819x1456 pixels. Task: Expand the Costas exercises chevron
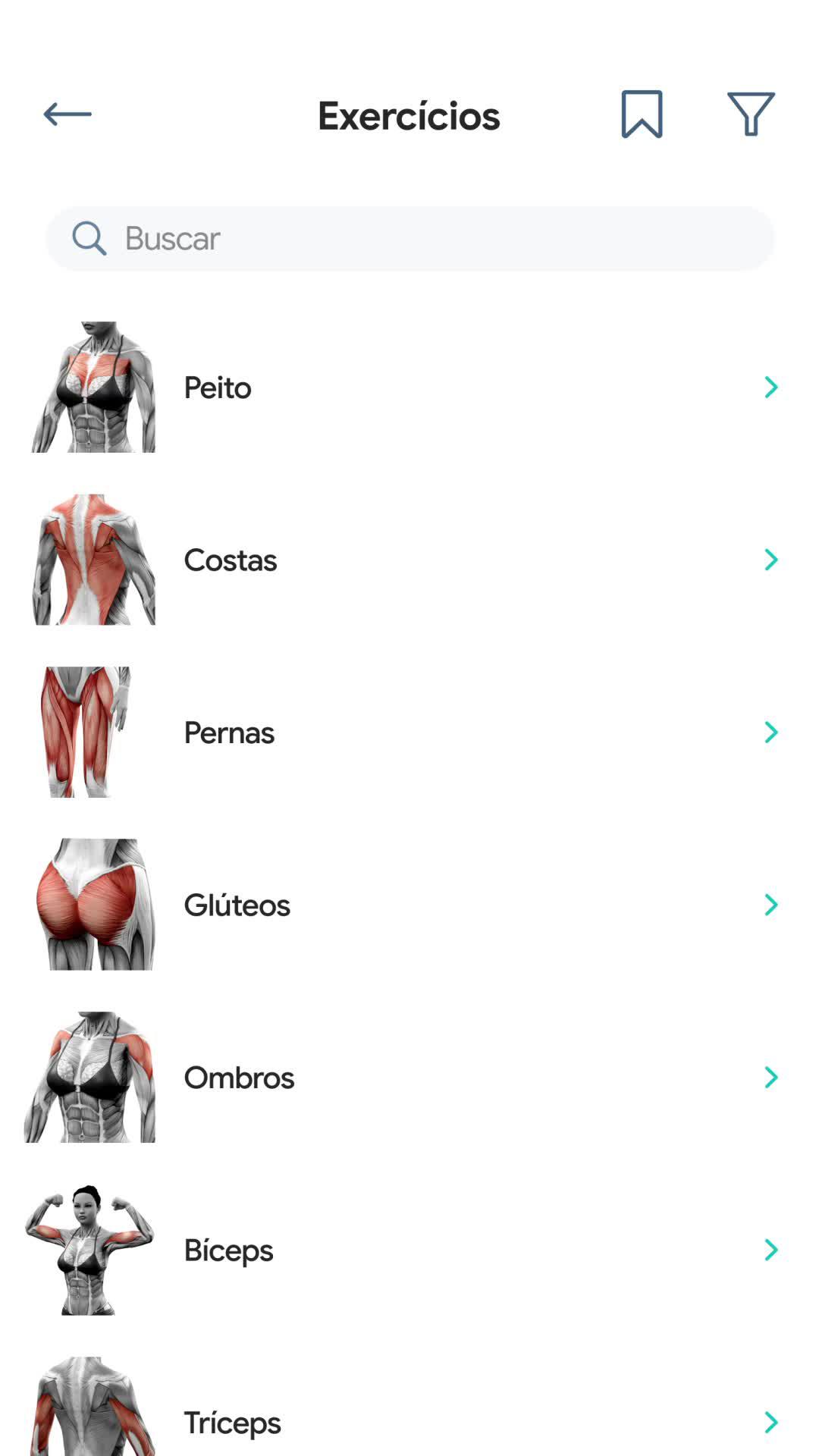(x=772, y=560)
